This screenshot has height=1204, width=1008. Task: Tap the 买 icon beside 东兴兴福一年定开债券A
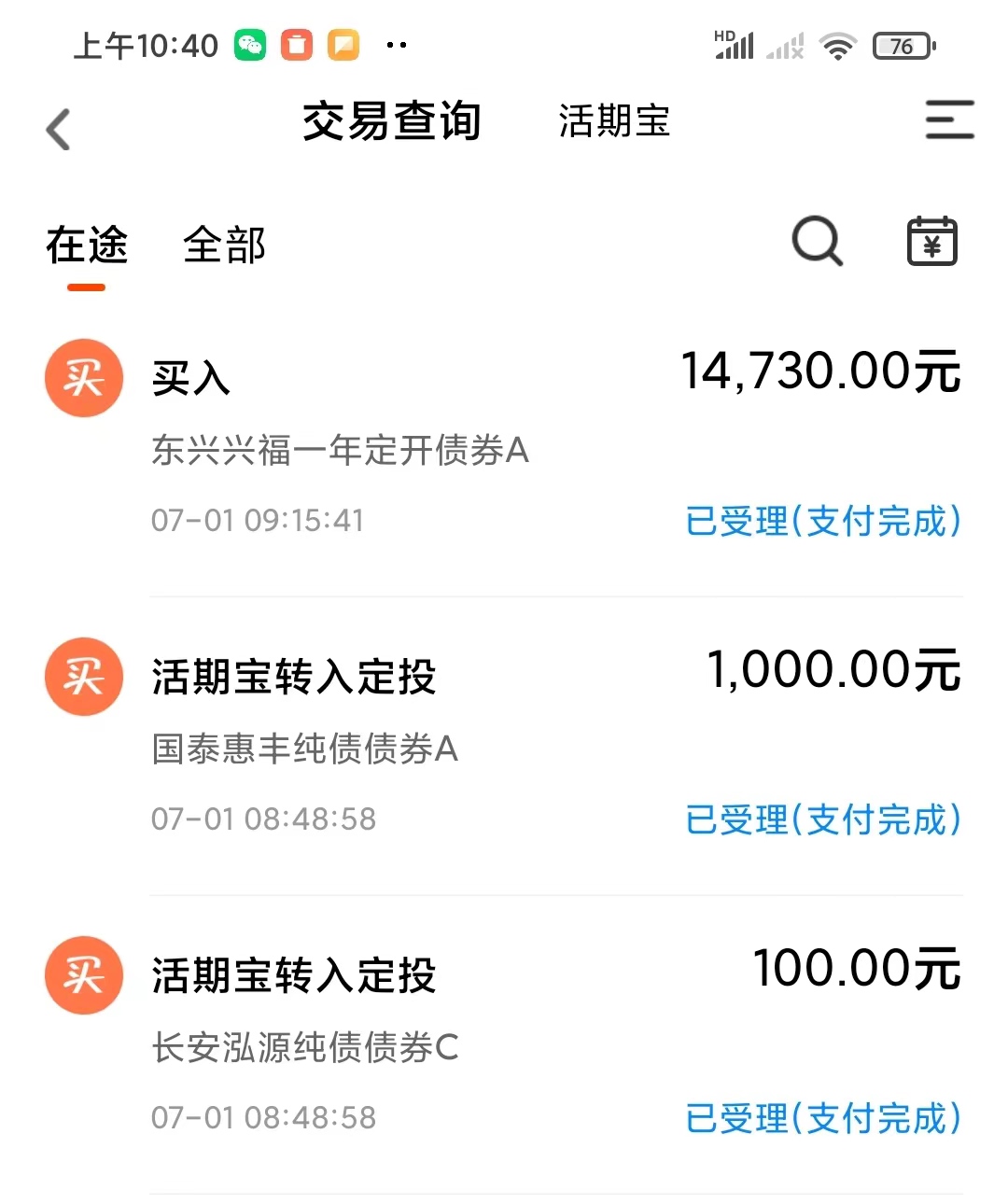click(x=83, y=378)
